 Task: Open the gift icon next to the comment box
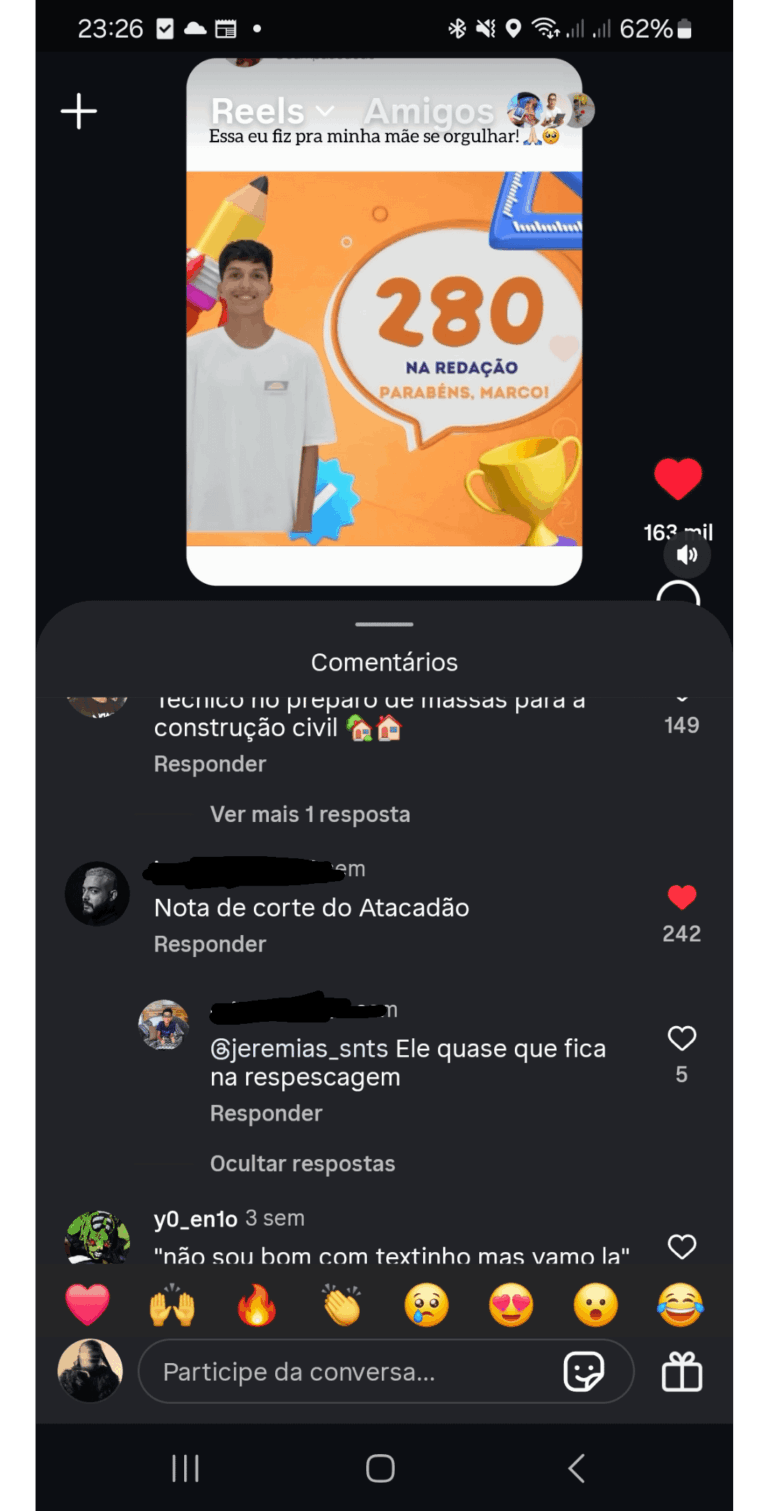(682, 1372)
